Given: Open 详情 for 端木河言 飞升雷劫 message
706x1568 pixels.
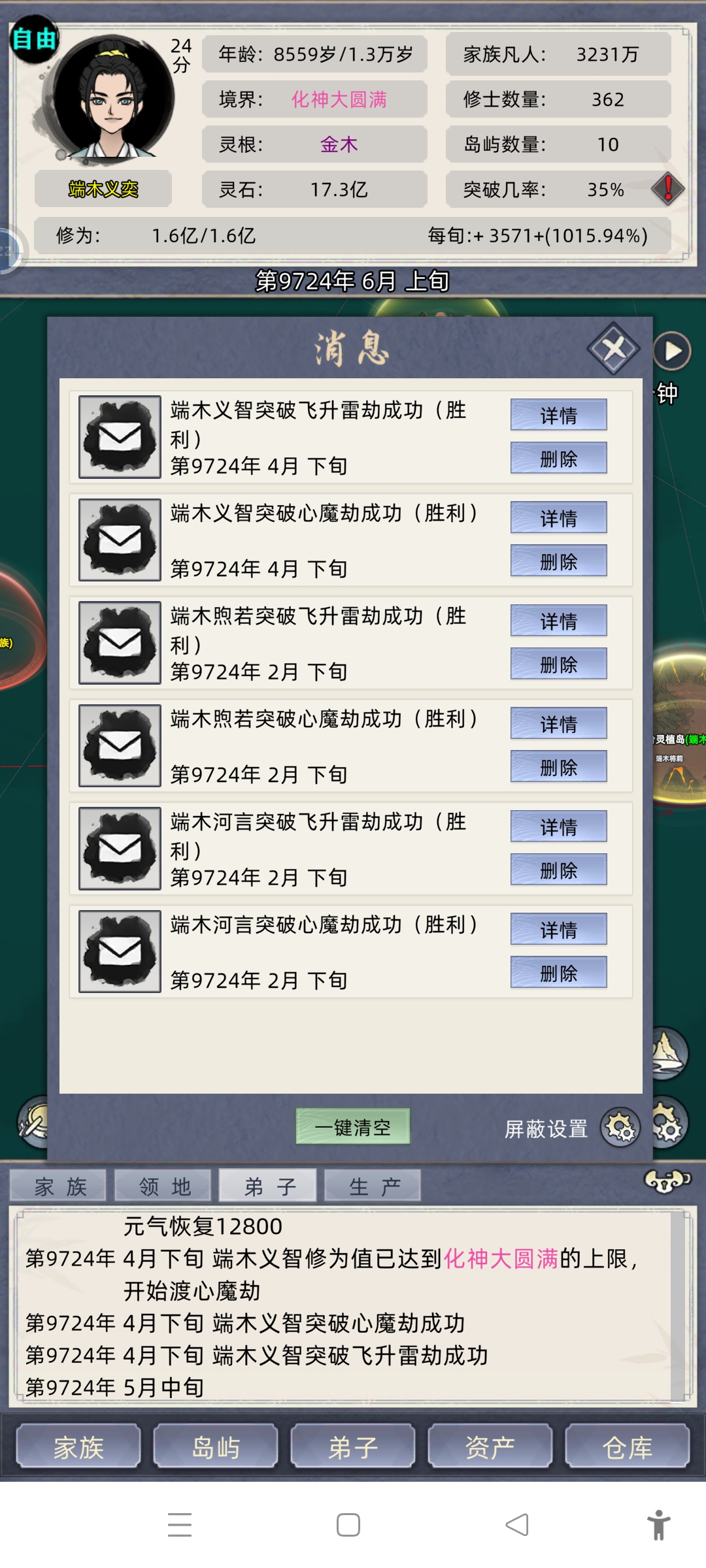Looking at the screenshot, I should (x=558, y=826).
